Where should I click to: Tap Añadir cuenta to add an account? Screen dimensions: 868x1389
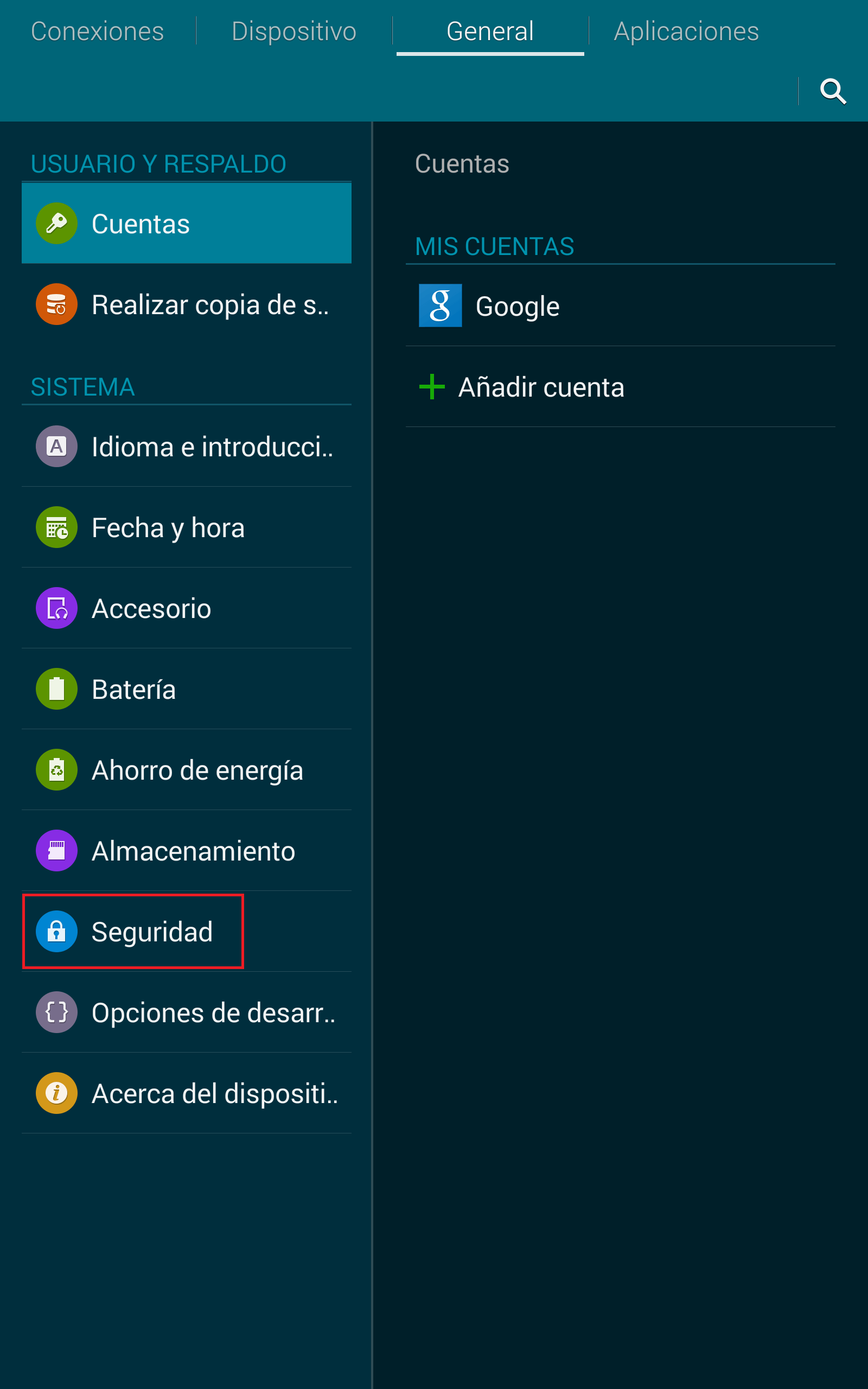620,387
